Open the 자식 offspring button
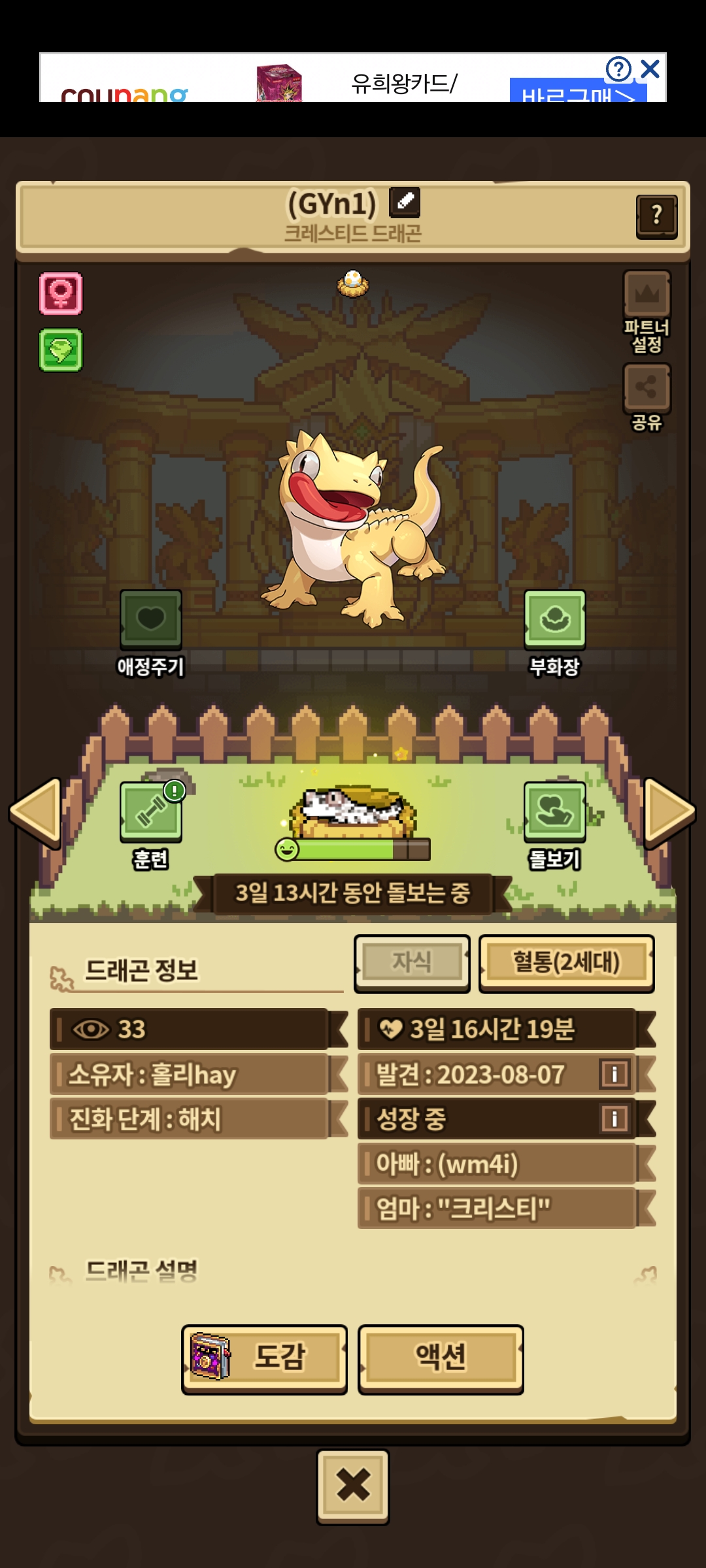 pos(412,963)
